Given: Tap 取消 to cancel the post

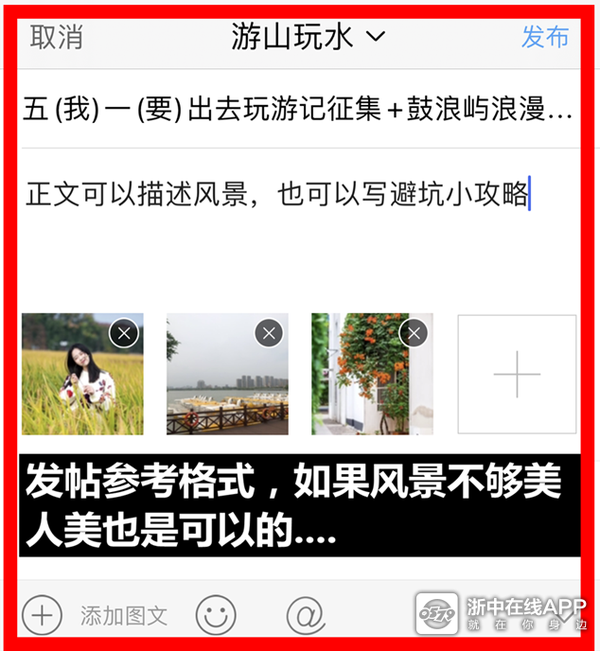Looking at the screenshot, I should point(56,38).
